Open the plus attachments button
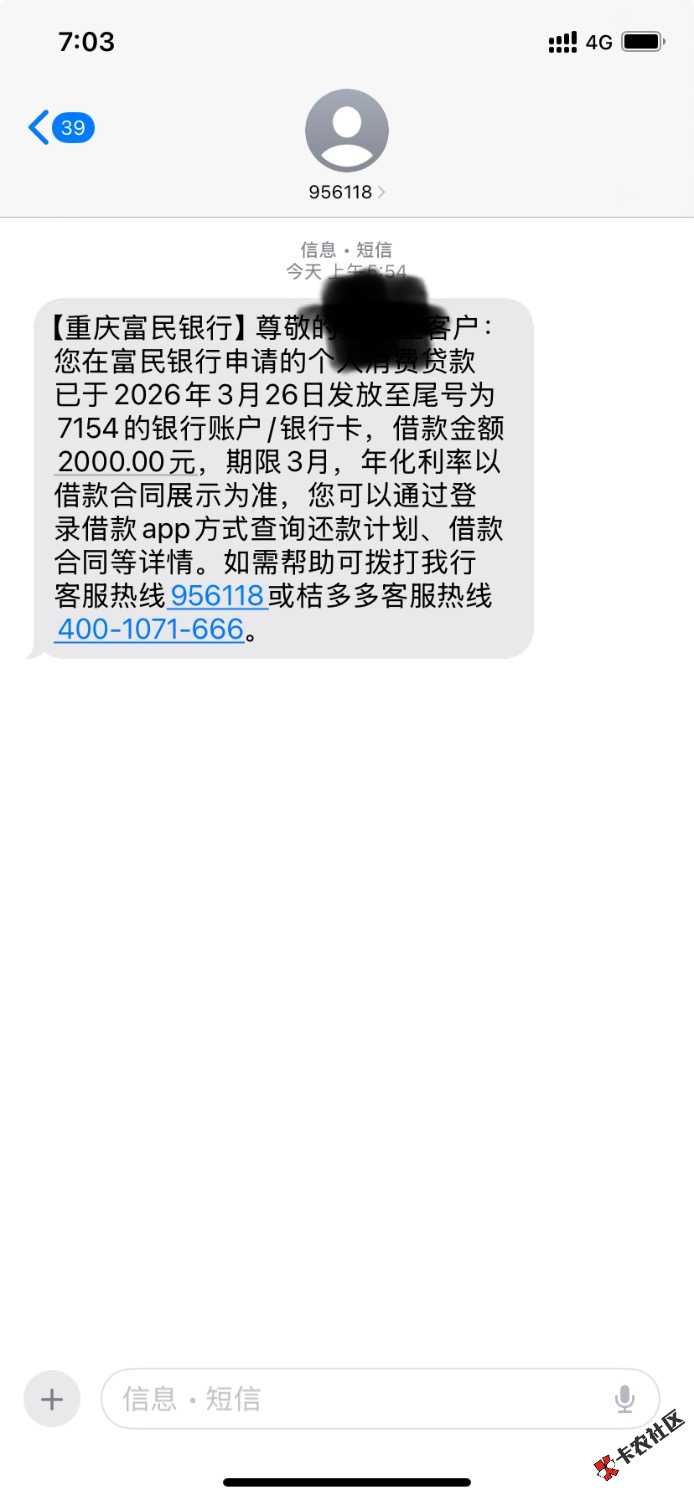Image resolution: width=694 pixels, height=1500 pixels. 52,1398
